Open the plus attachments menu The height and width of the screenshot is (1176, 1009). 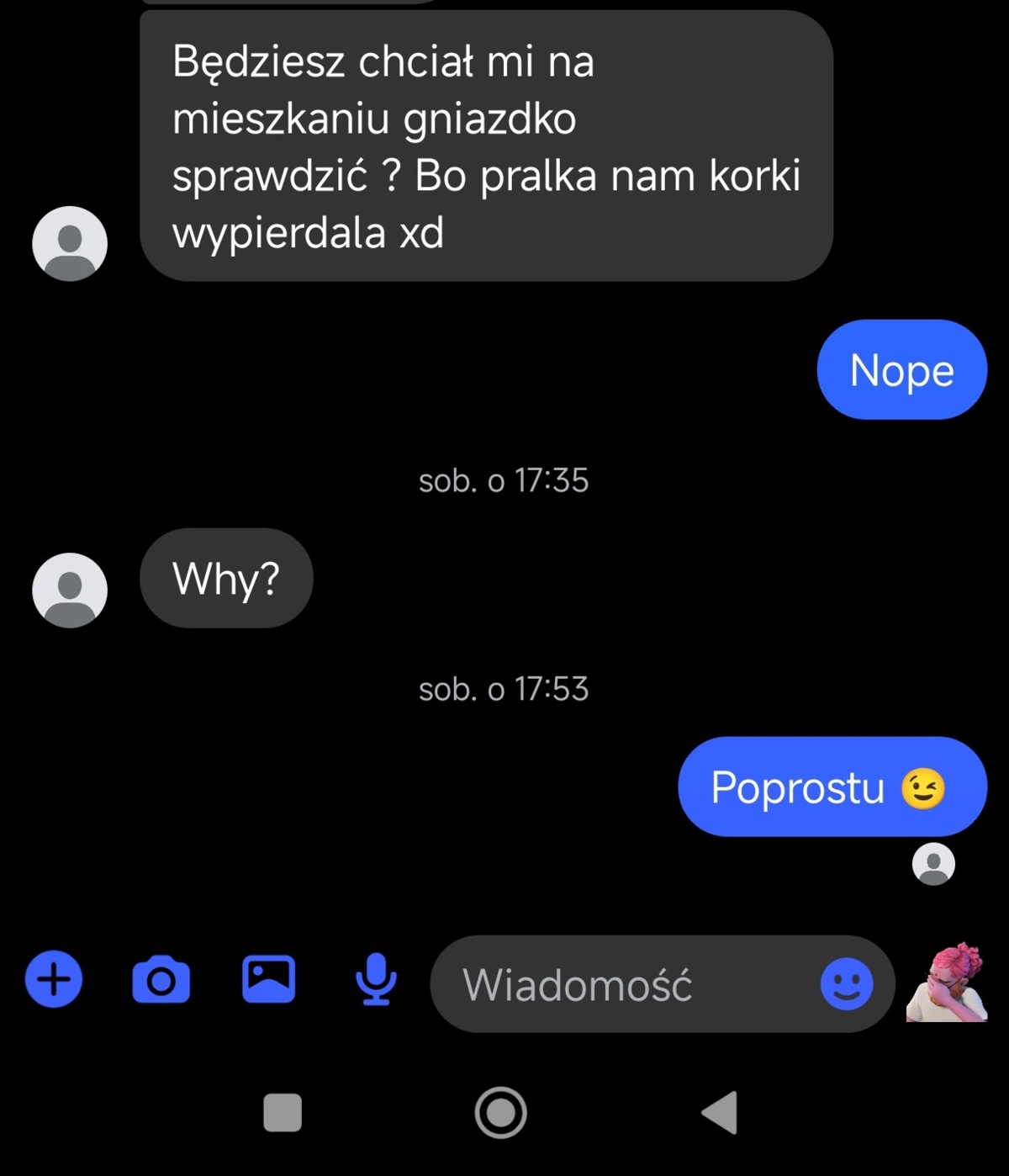tap(54, 979)
